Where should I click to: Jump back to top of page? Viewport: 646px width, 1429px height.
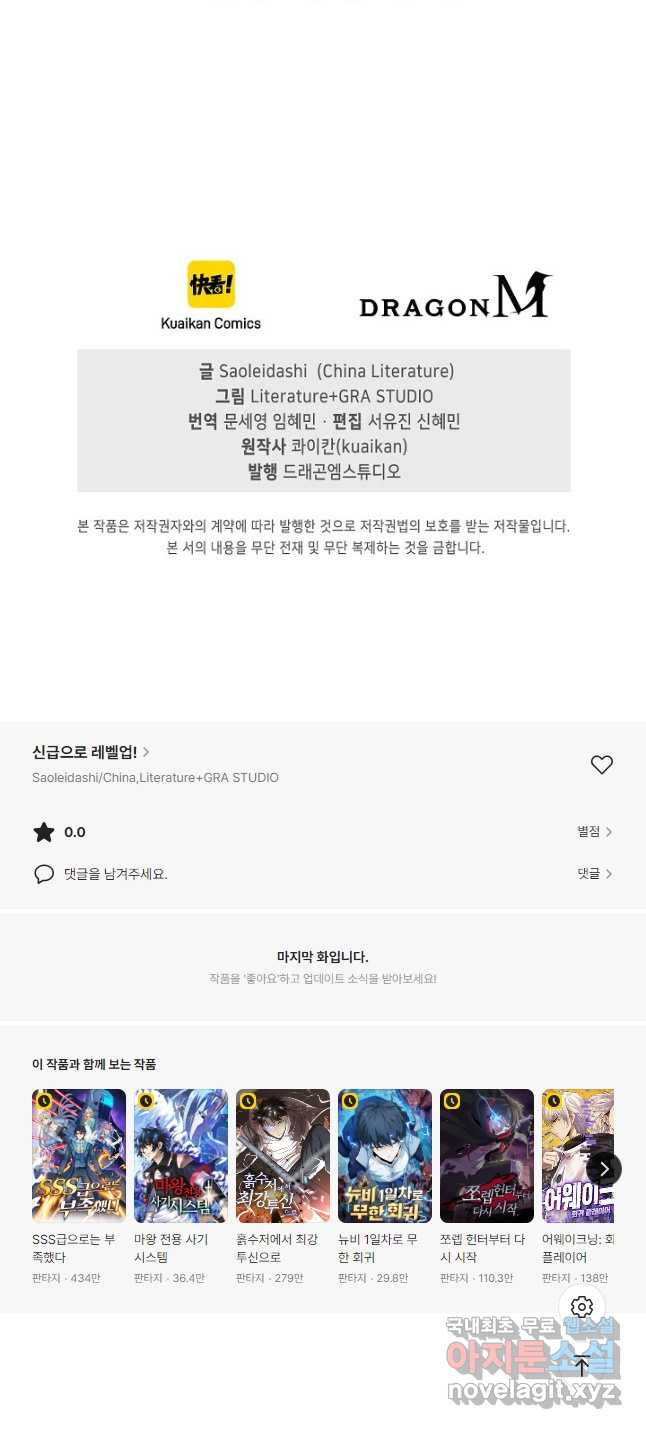(x=582, y=1366)
